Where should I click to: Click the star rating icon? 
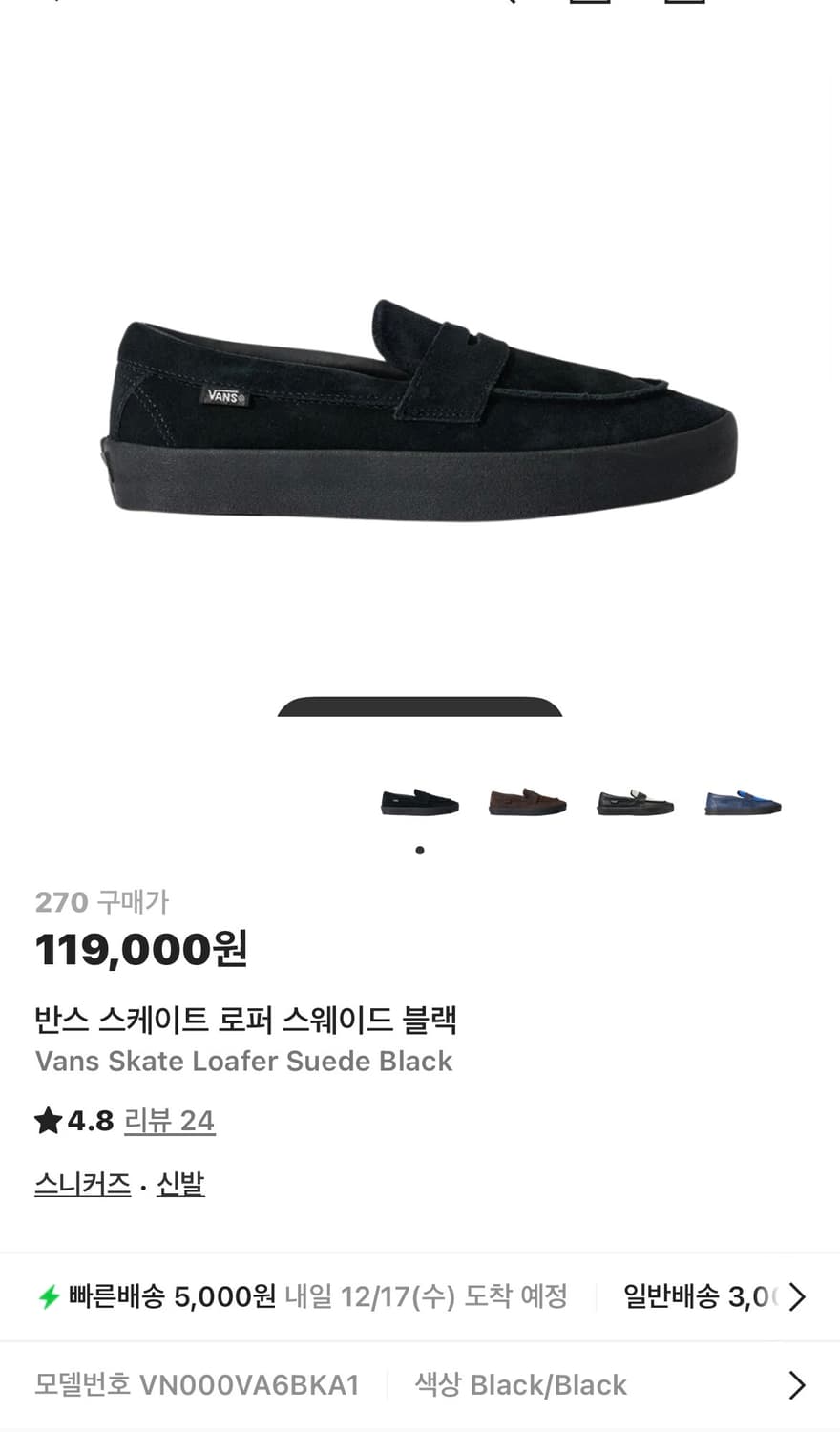(x=48, y=1121)
